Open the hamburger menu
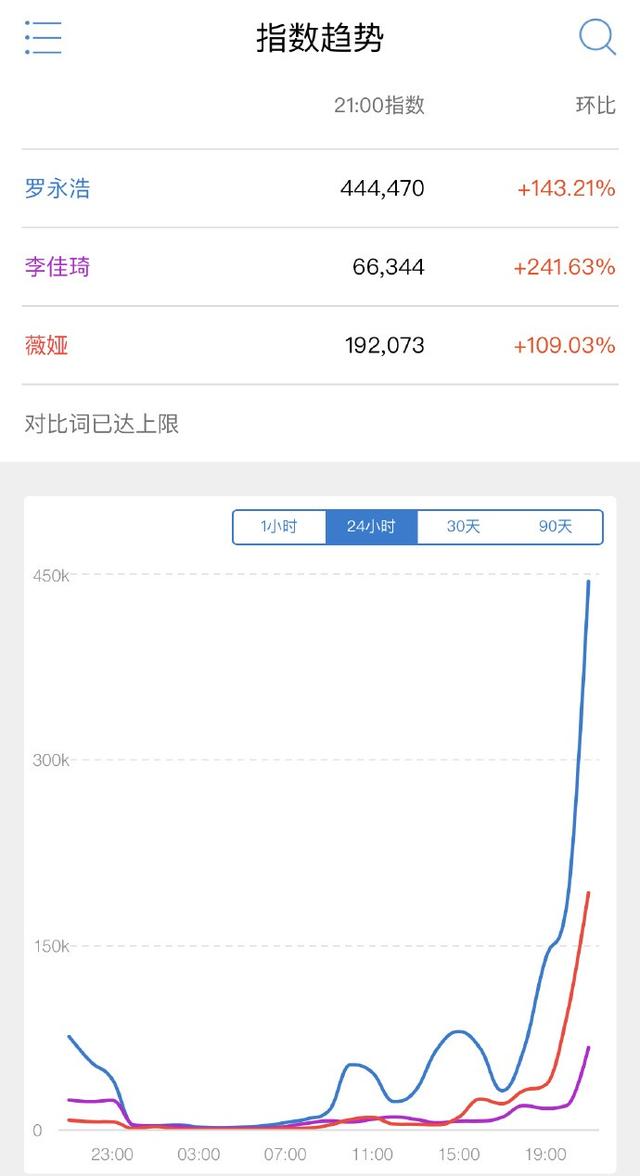640x1176 pixels. tap(43, 38)
